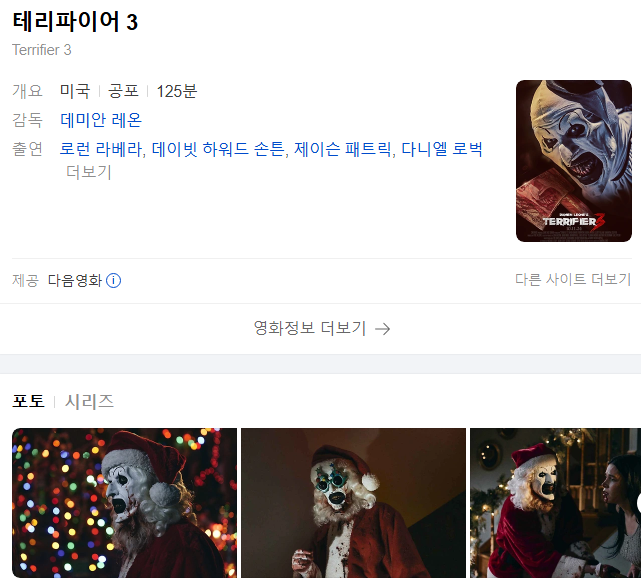Screen dimensions: 641x587
Task: Tap the info icon next to 다음영화
Action: [x=114, y=281]
